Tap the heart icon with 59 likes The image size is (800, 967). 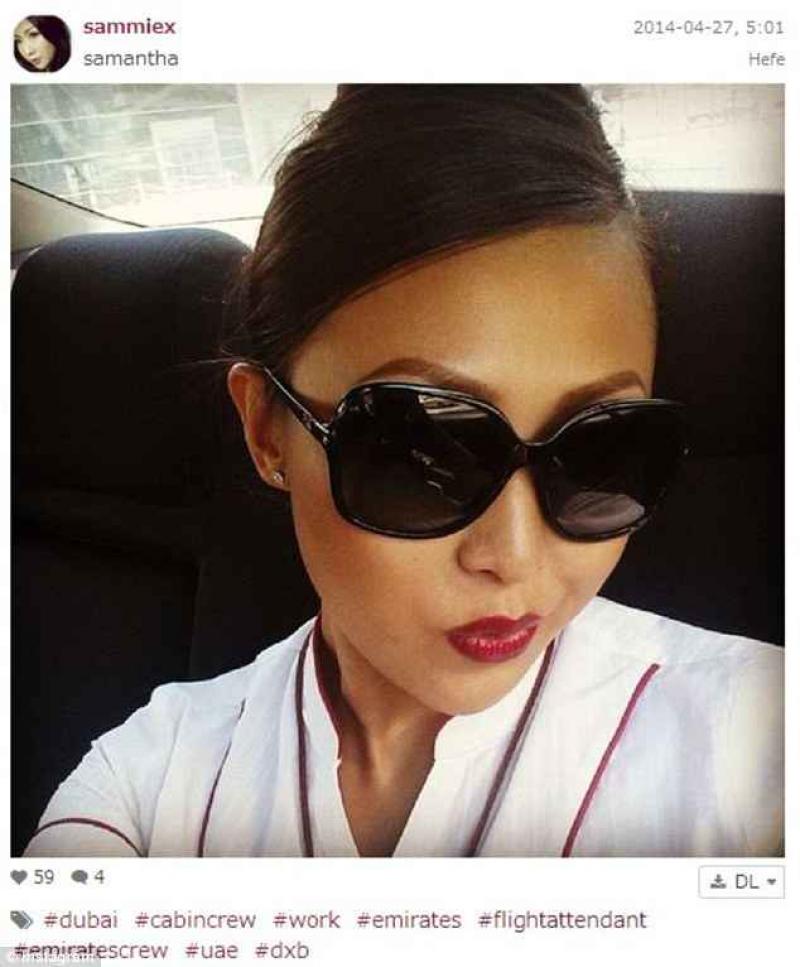tap(19, 877)
